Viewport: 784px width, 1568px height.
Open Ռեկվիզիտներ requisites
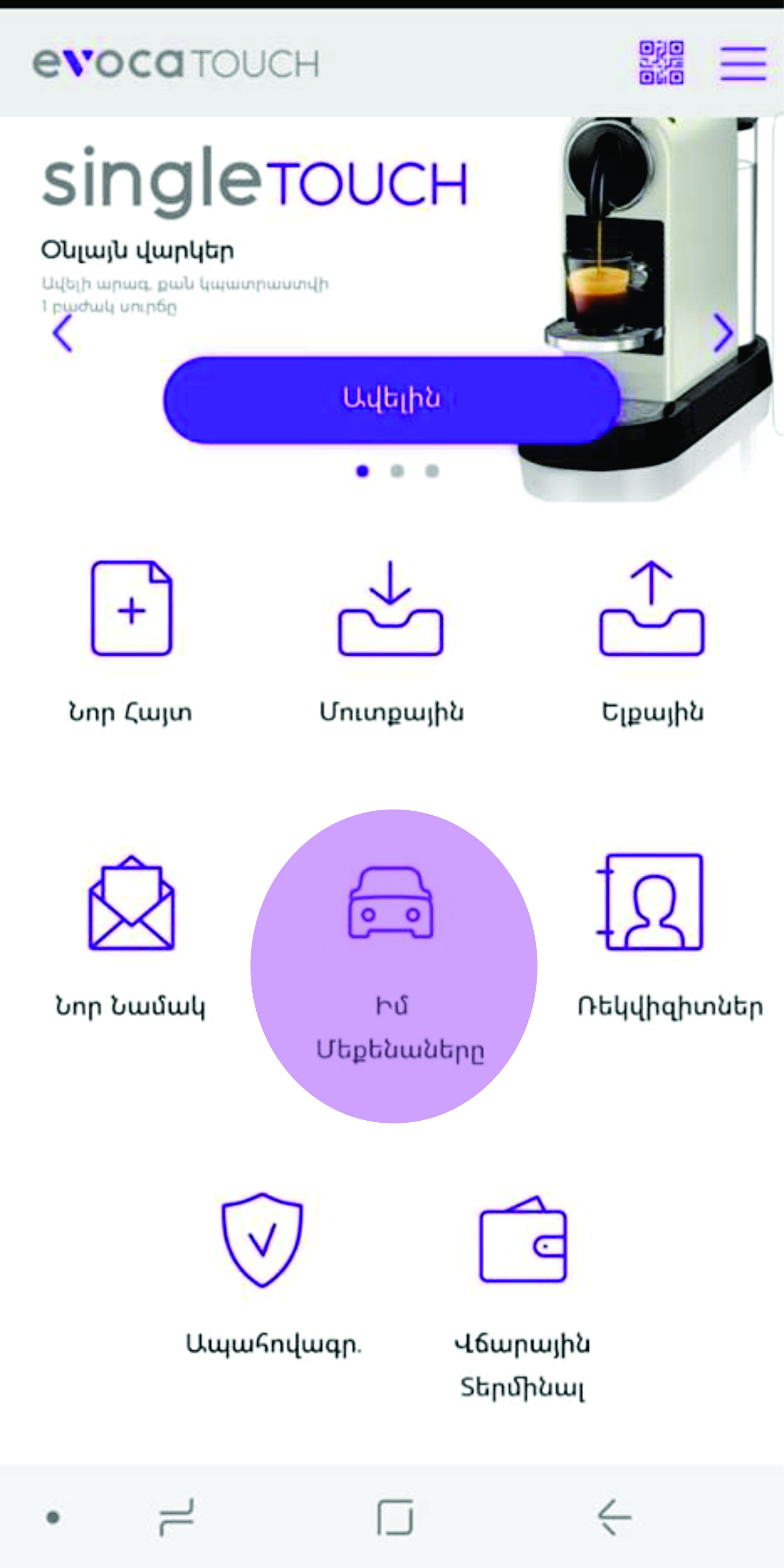point(670,937)
